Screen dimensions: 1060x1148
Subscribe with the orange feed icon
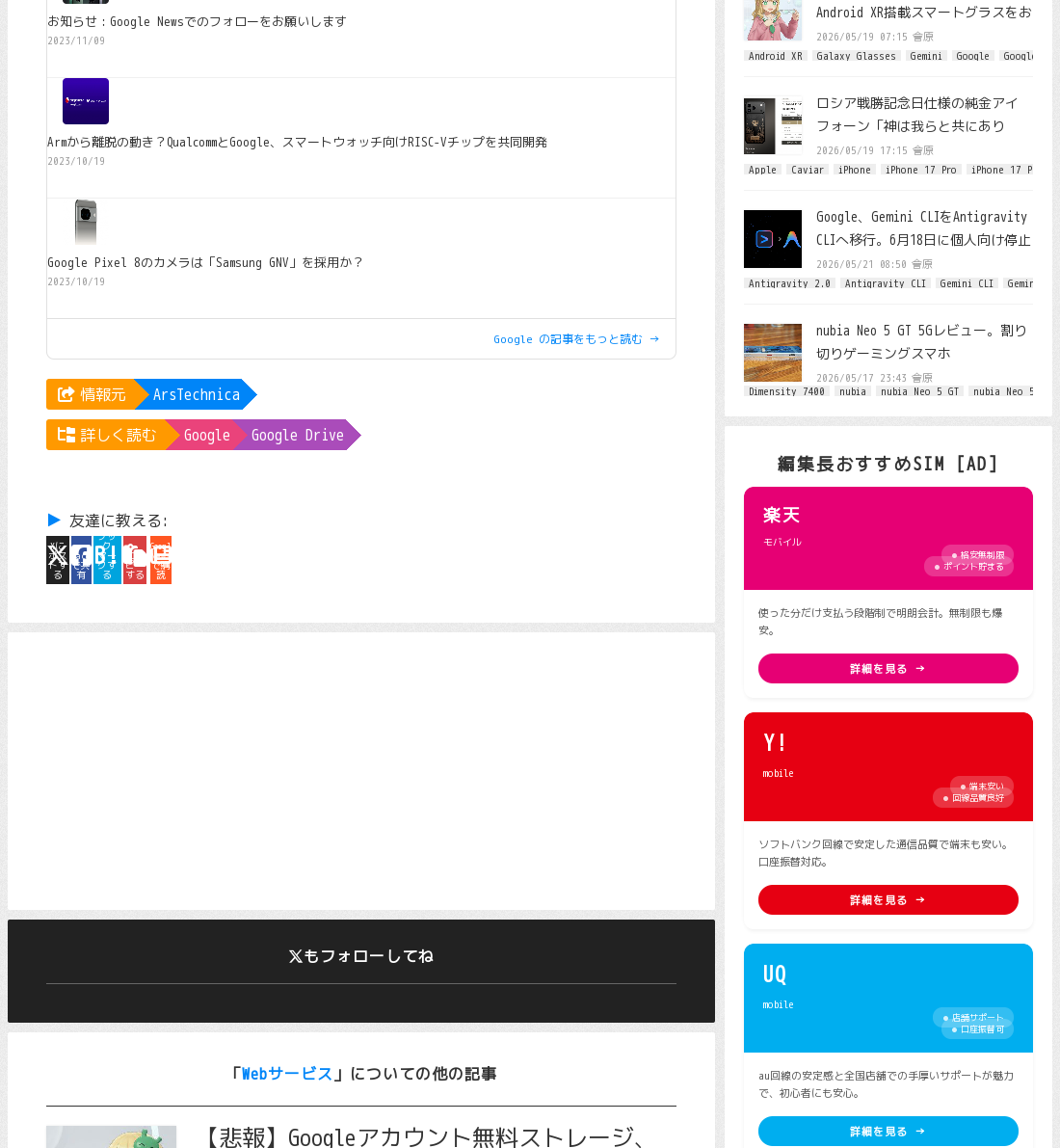coord(160,560)
